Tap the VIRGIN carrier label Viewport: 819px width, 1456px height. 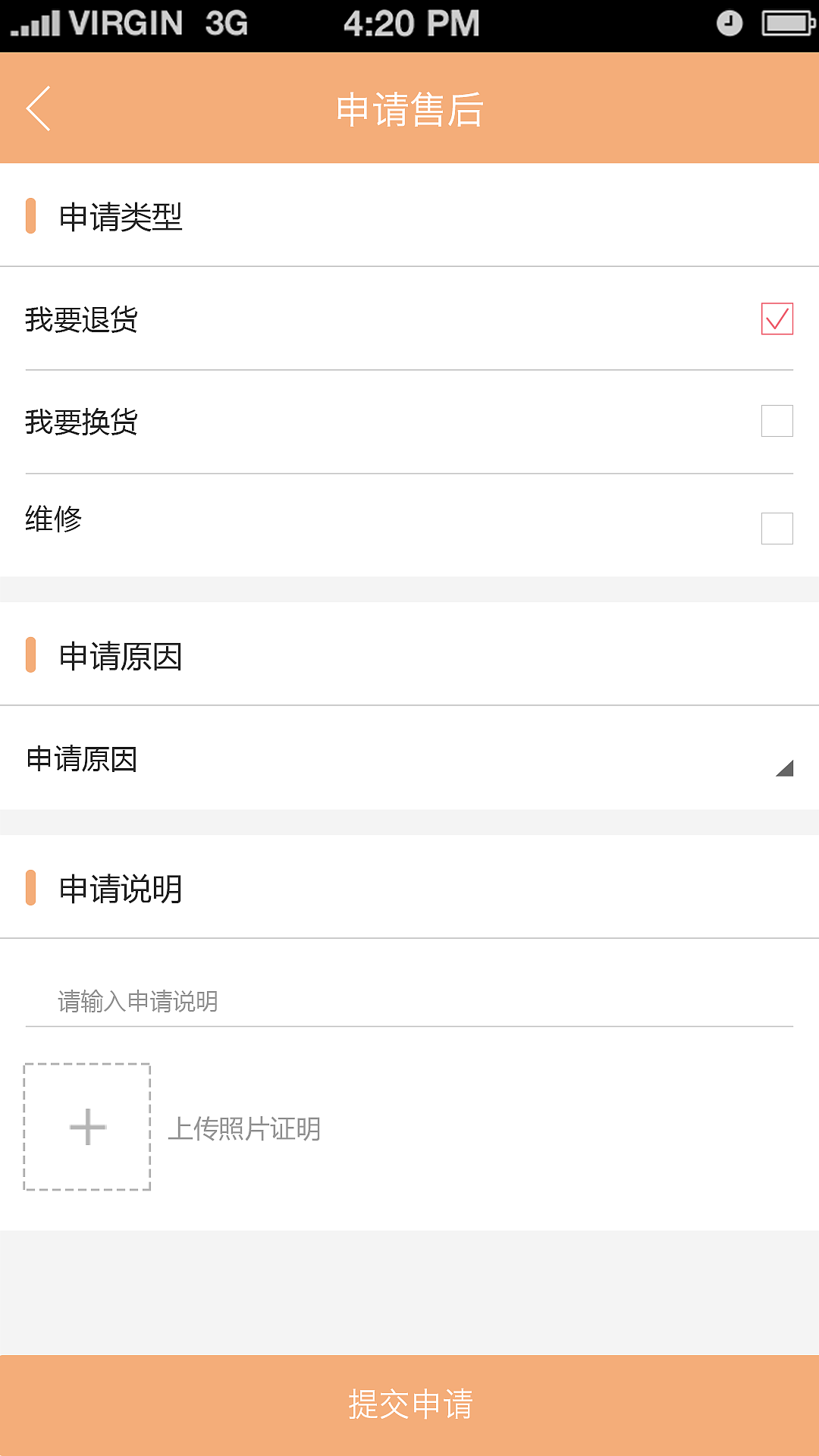(x=127, y=23)
